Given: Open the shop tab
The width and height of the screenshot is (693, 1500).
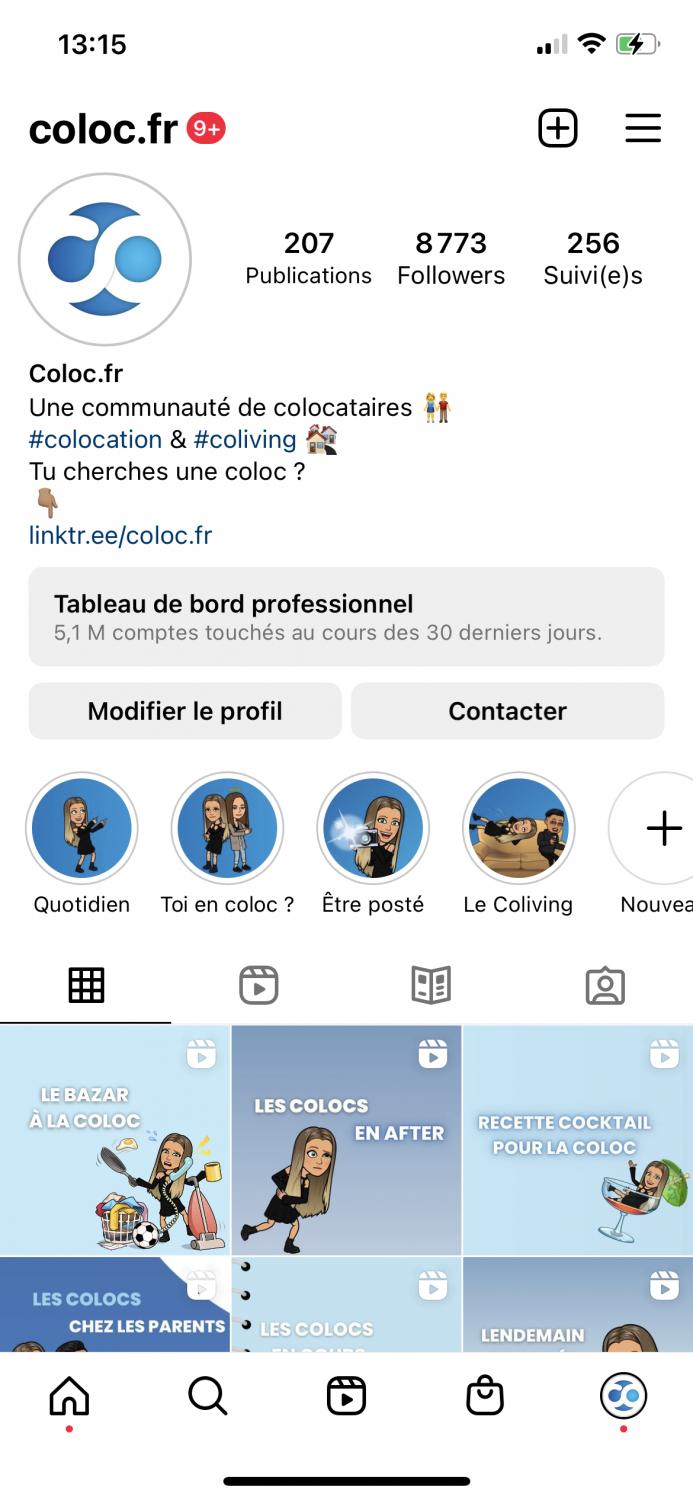Looking at the screenshot, I should point(485,1396).
